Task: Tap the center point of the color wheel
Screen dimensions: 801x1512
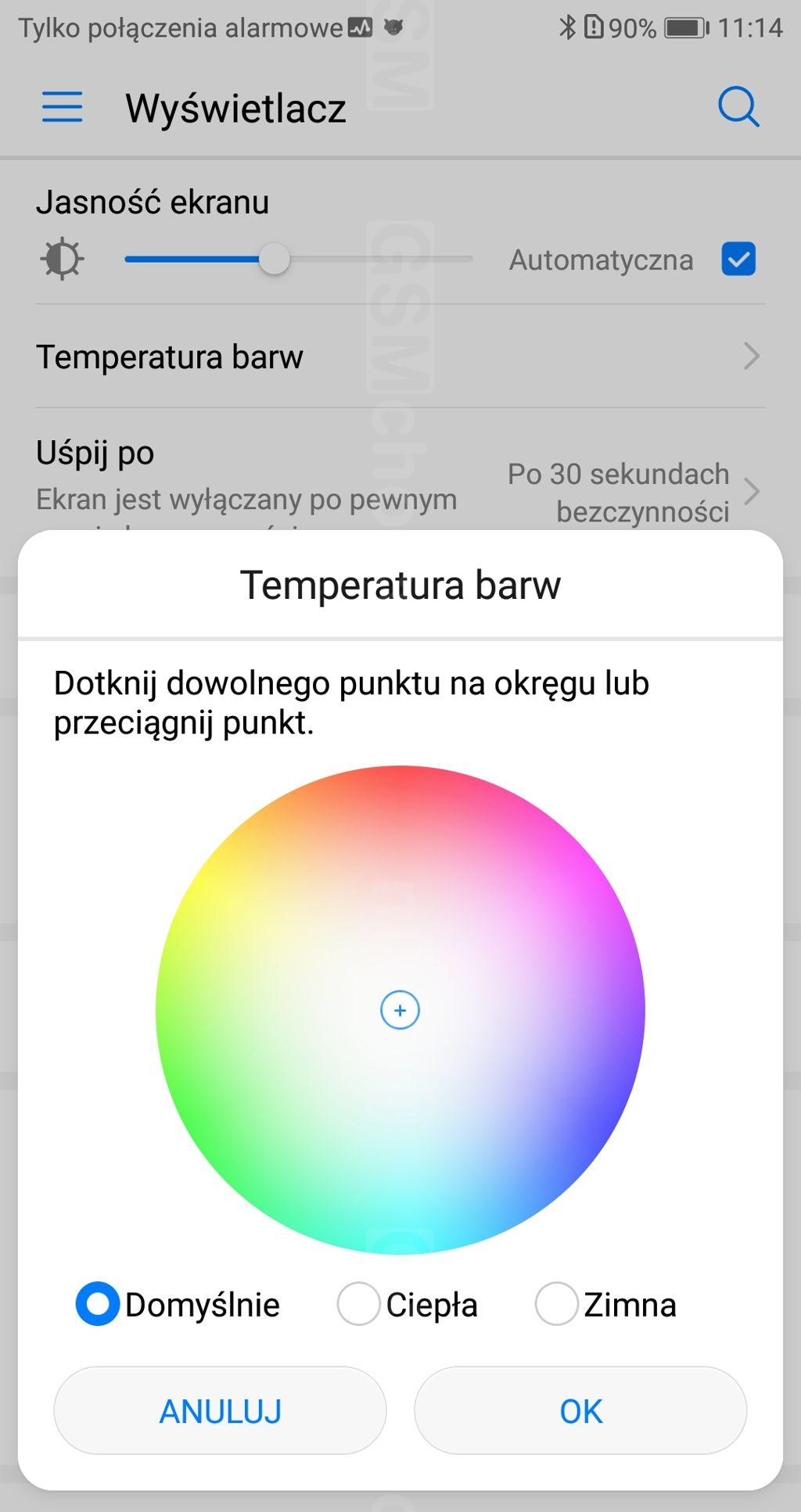Action: coord(400,1010)
